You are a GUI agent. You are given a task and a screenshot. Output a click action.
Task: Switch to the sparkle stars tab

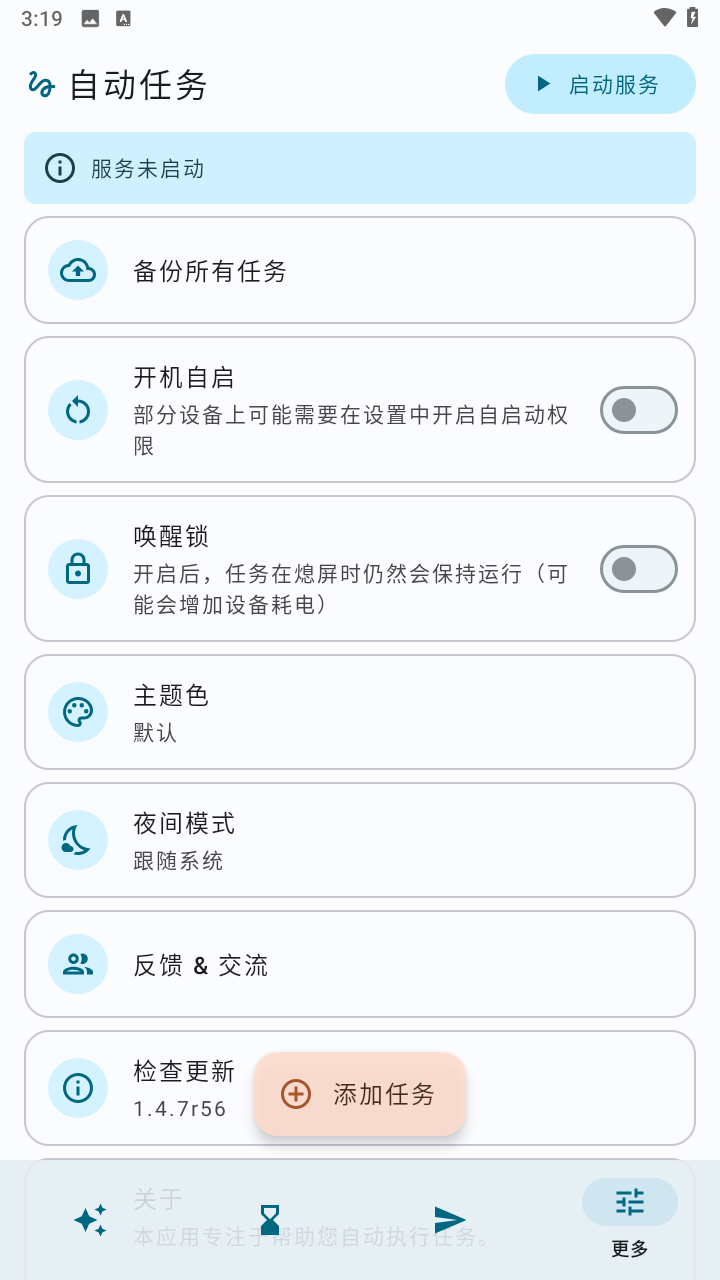(x=90, y=1220)
